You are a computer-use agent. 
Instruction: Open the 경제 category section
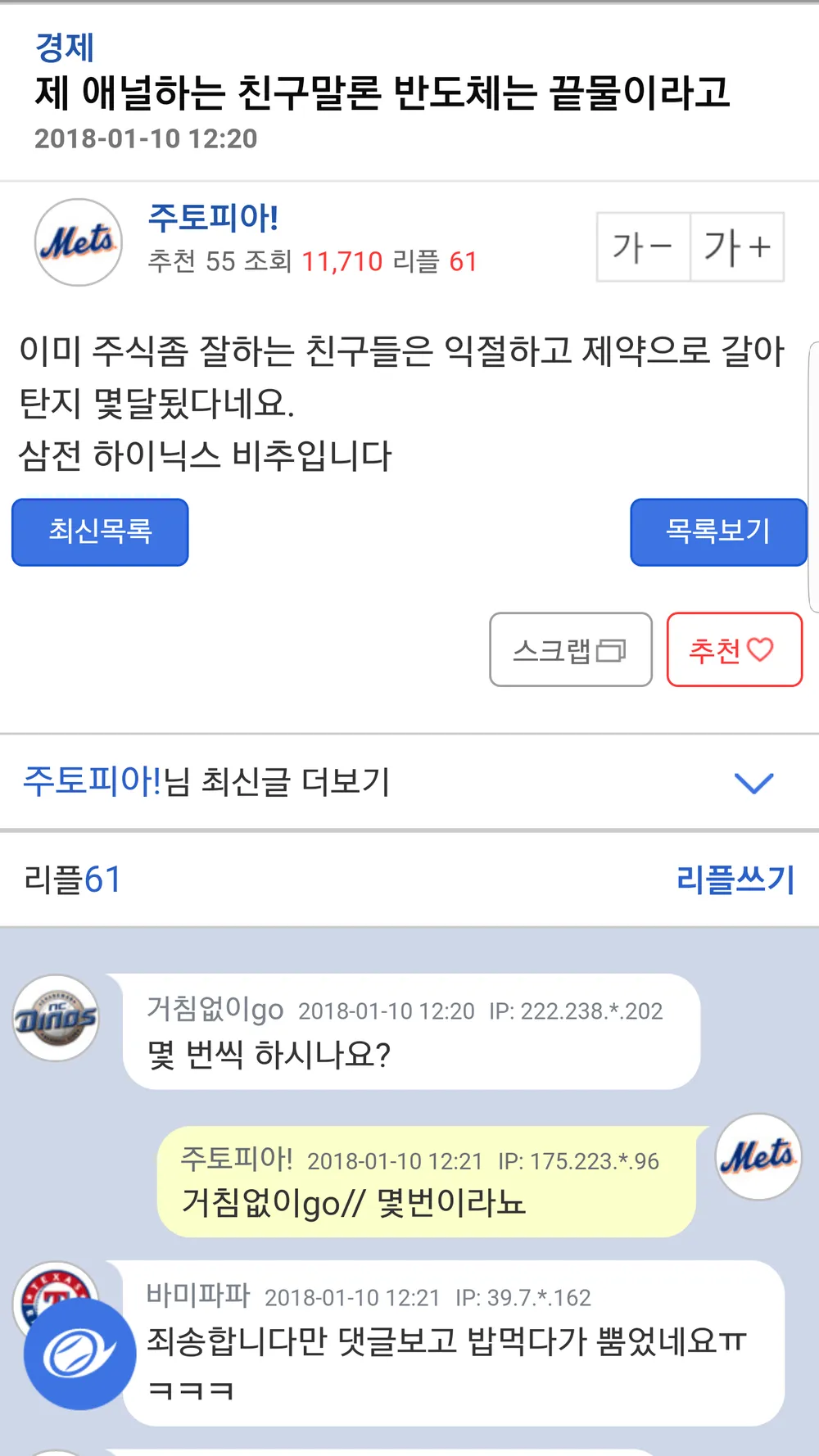tap(64, 47)
